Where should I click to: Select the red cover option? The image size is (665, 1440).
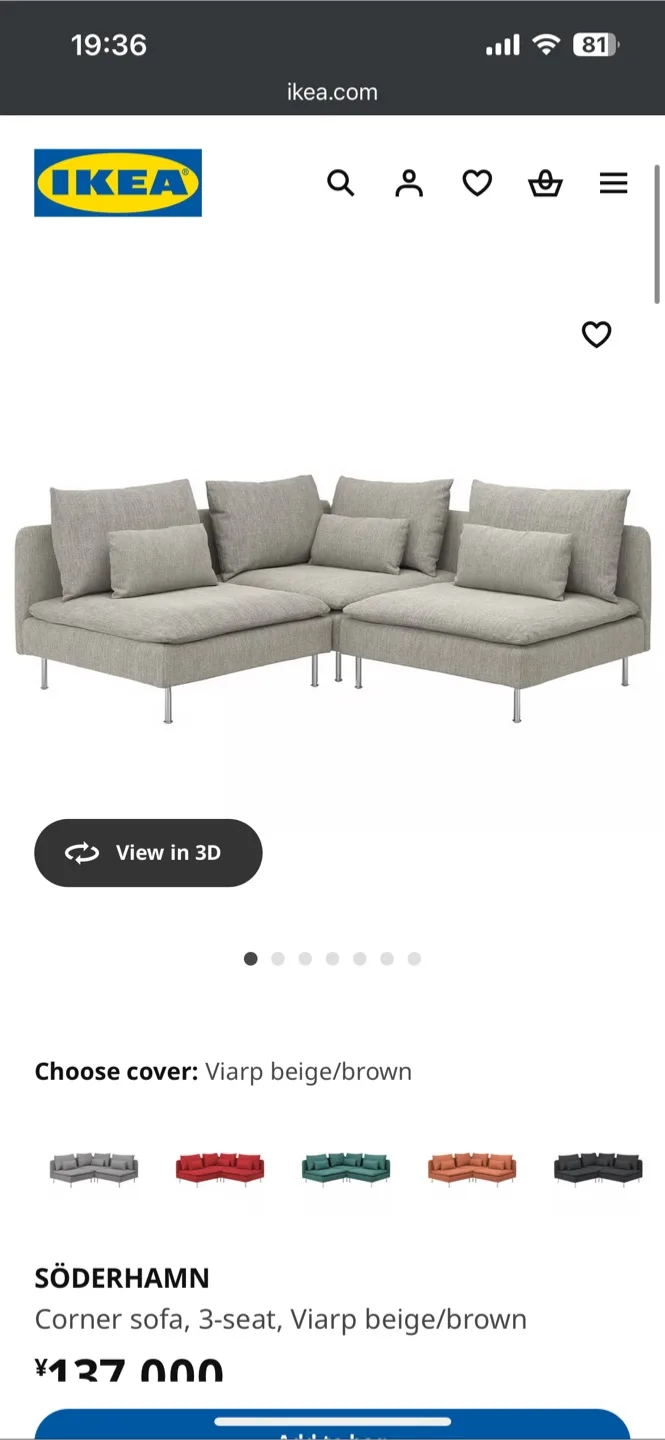point(220,1168)
